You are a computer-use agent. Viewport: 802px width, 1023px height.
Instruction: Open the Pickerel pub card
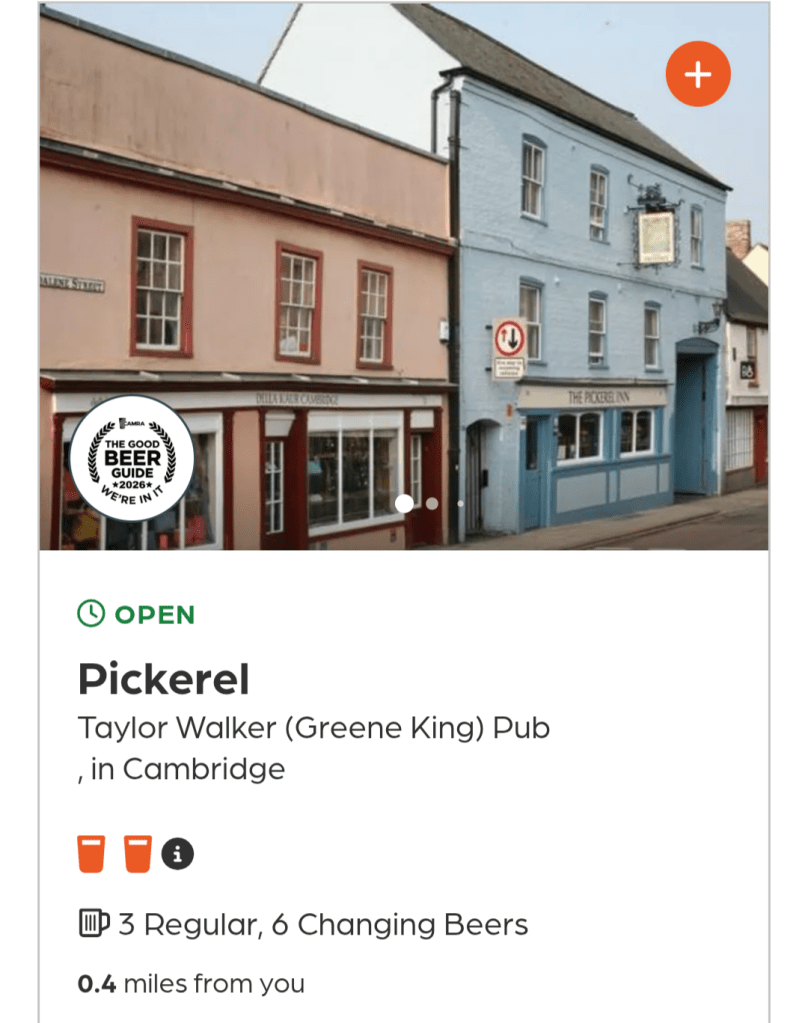click(x=164, y=680)
